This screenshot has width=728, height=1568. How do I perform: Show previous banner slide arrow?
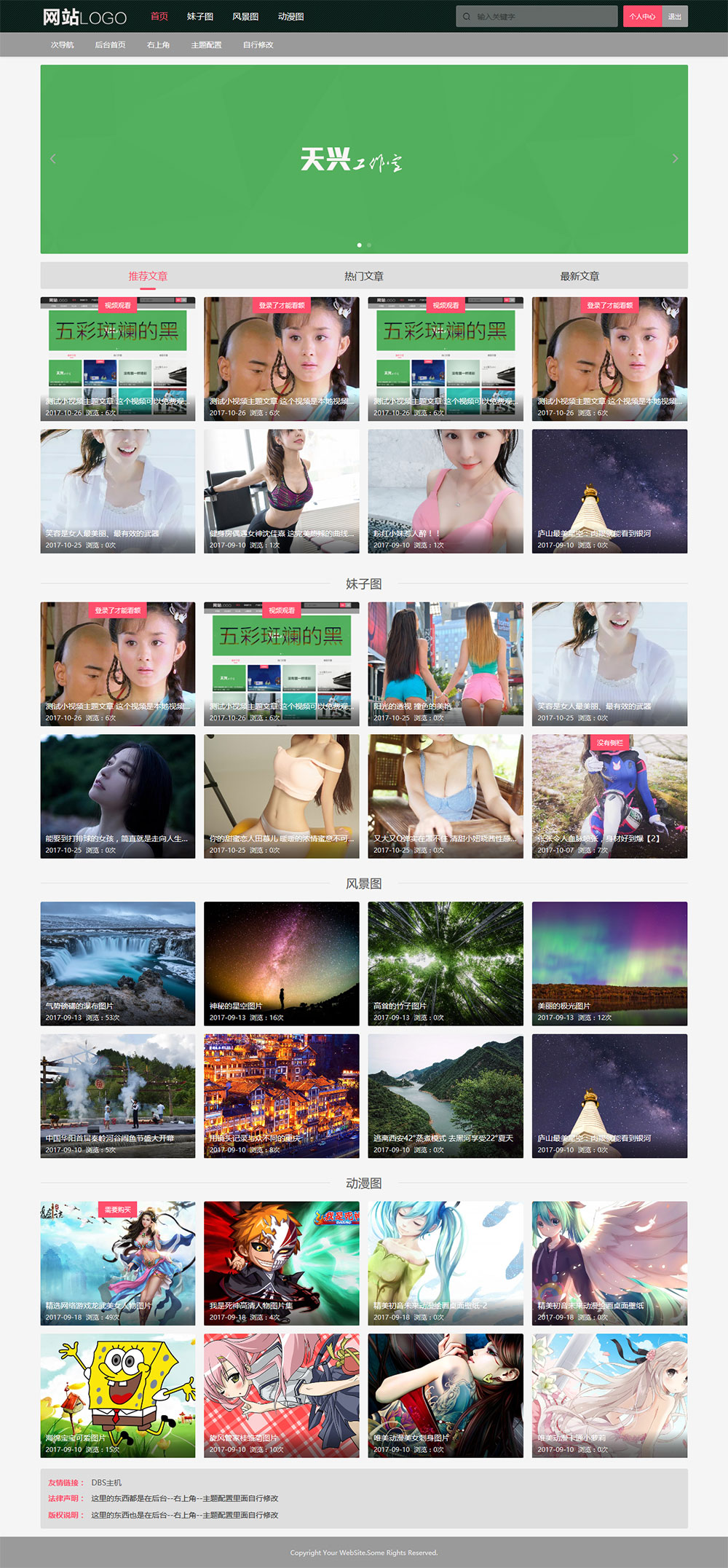[52, 158]
